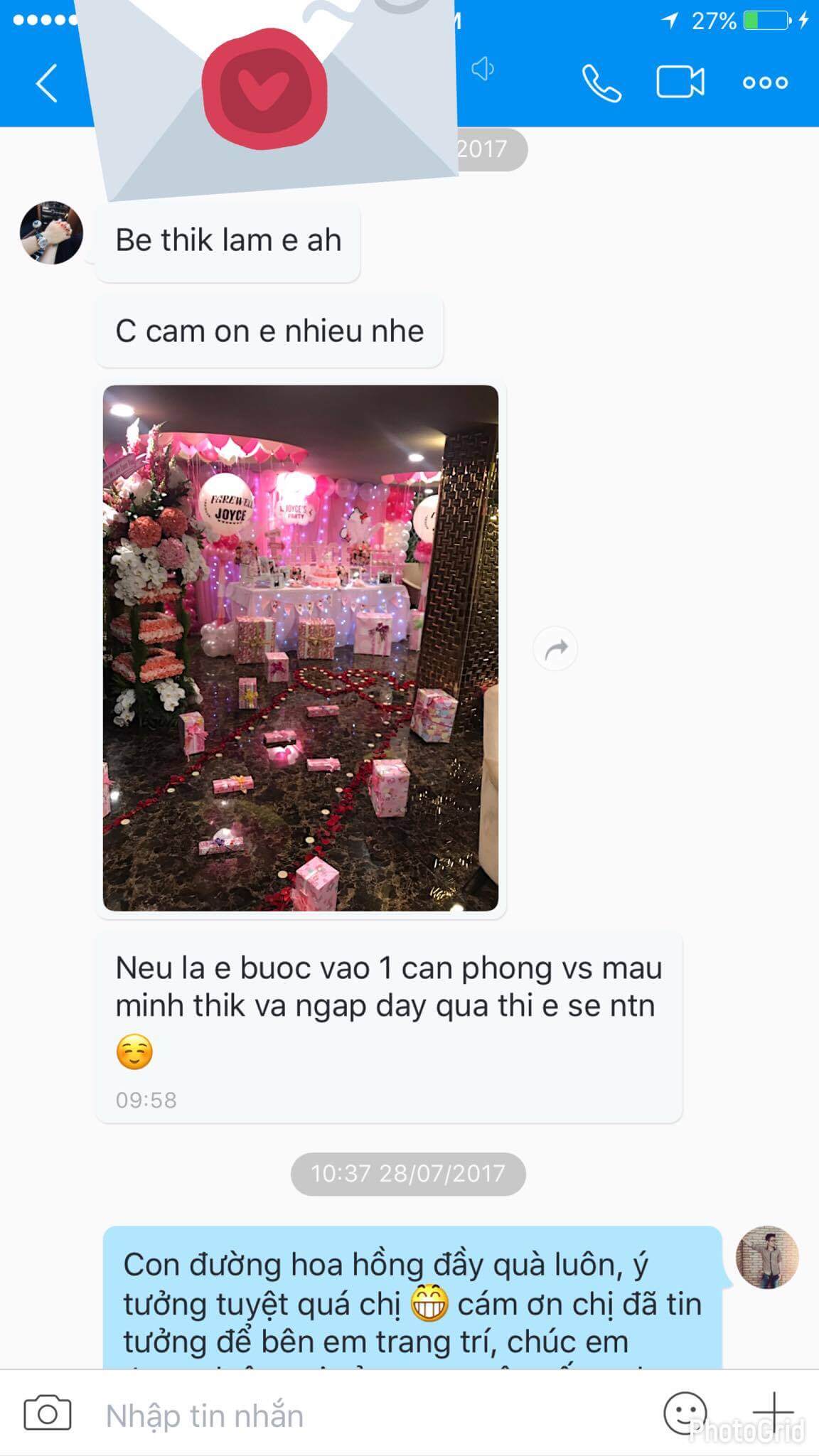Open the camera to send a photo
This screenshot has width=819, height=1456.
point(48,1414)
